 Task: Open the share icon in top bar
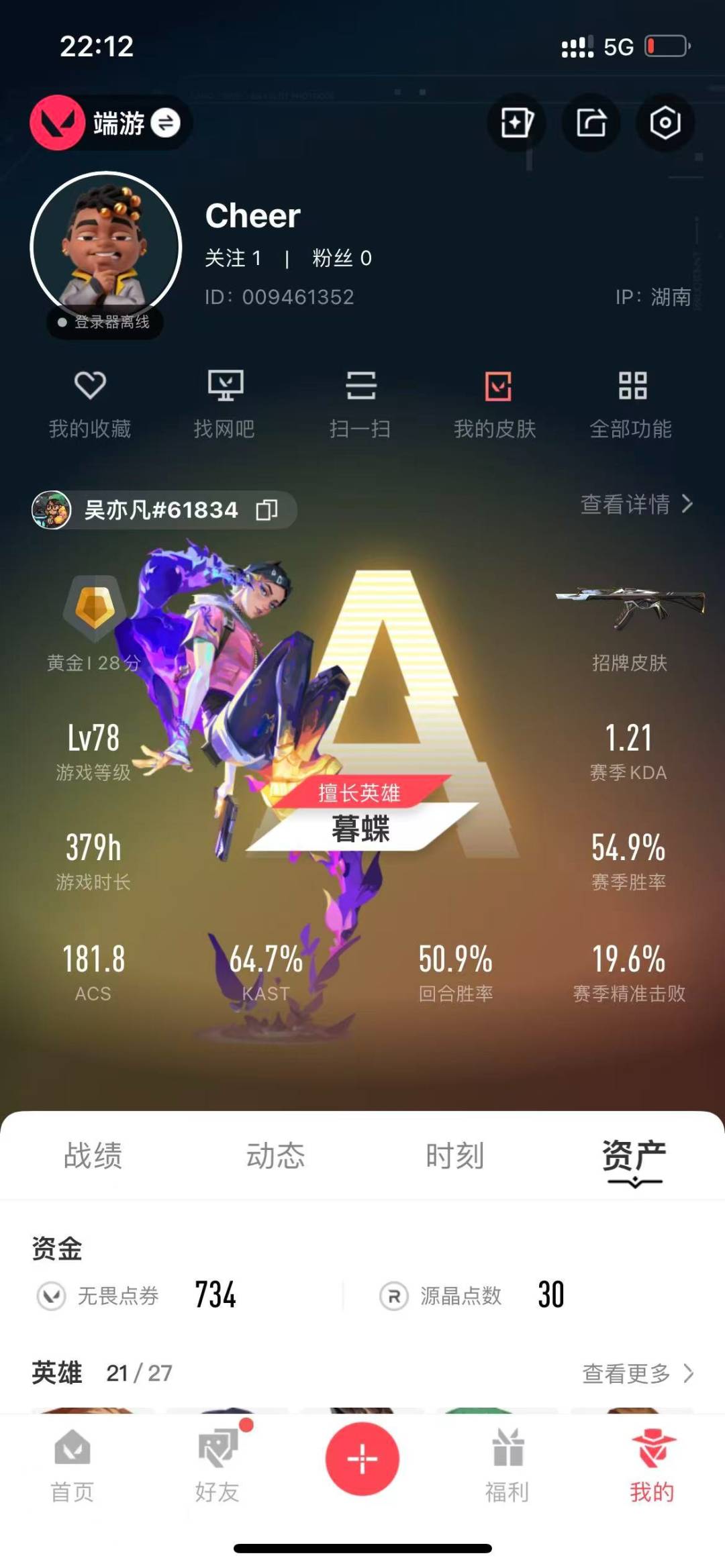click(x=591, y=123)
